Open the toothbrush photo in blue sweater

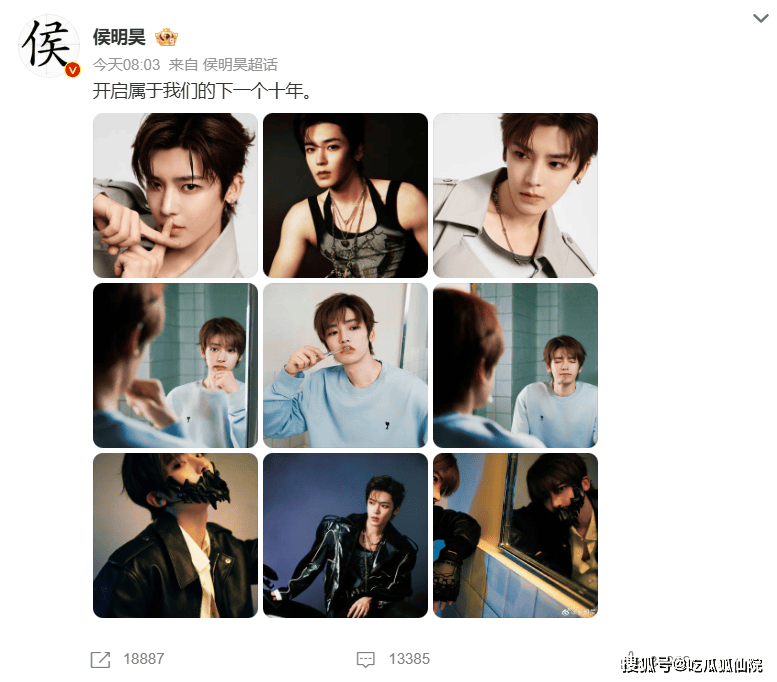345,365
